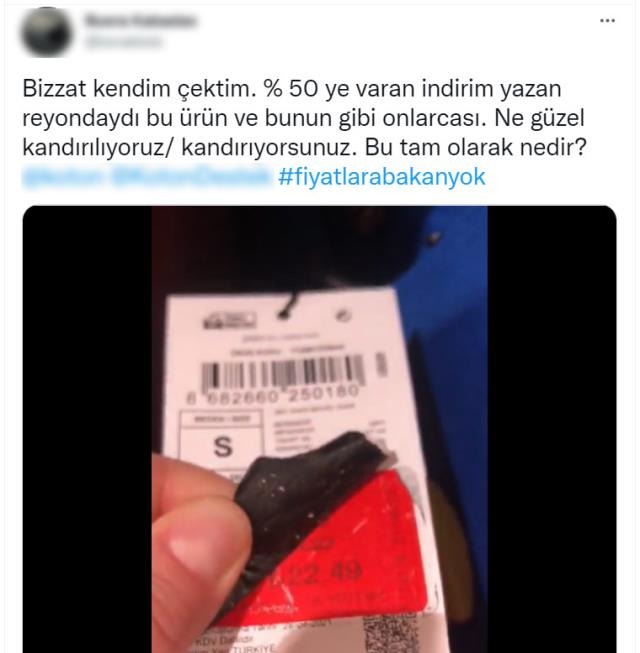Viewport: 640px width, 653px height.
Task: Open the tweet author's profile picture
Action: pos(48,33)
